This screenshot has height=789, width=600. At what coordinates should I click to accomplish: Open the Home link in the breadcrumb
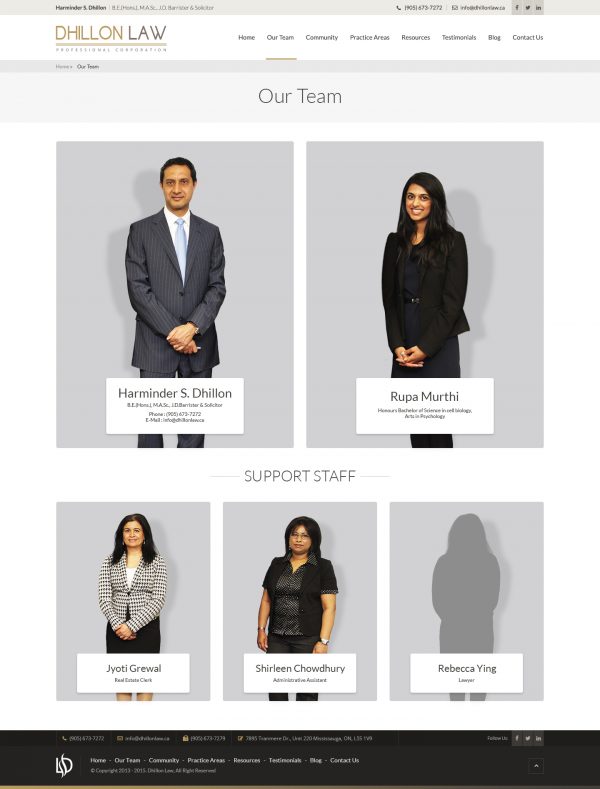[62, 66]
